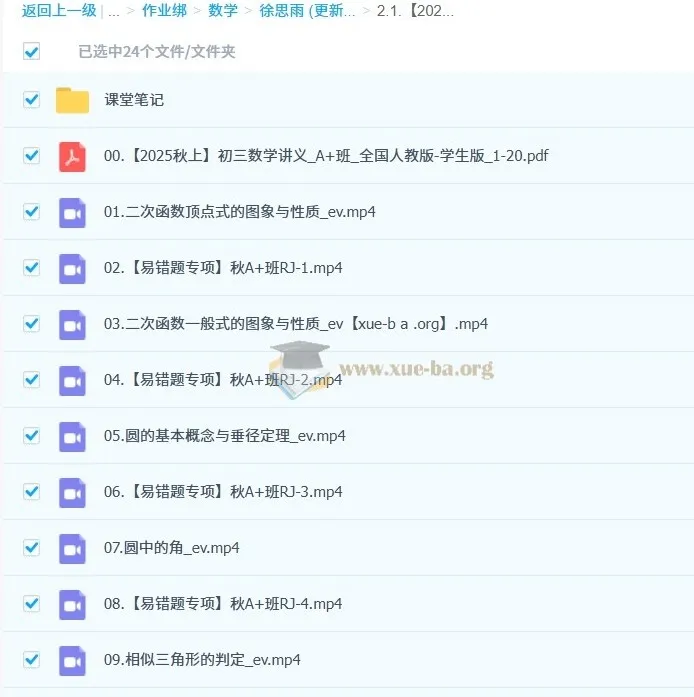Uncheck the box next to 秋A+班RJ-1.mp4
694x697 pixels.
[32, 268]
